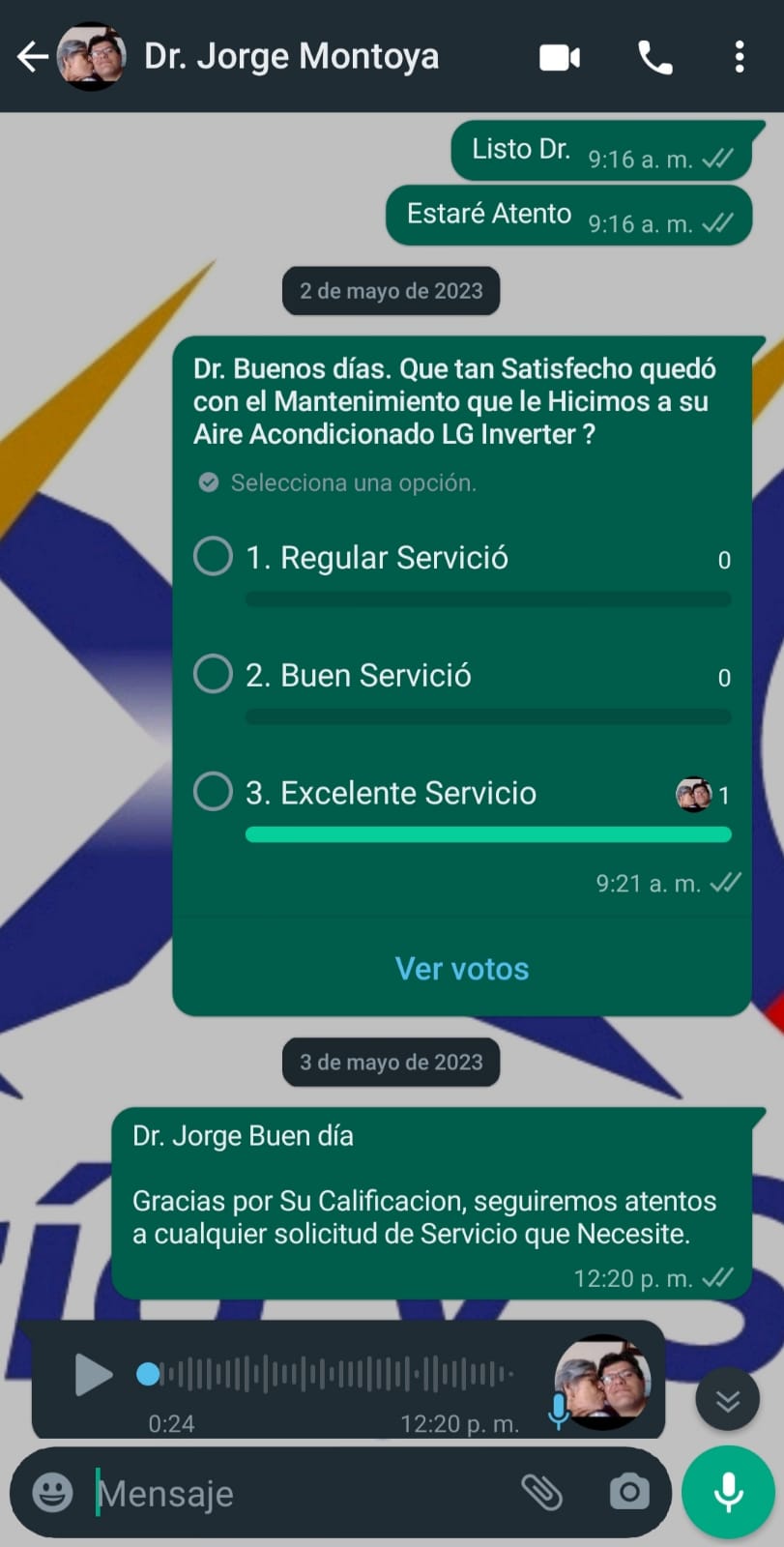Attach a file with the paperclip
Image resolution: width=784 pixels, height=1547 pixels.
[542, 1492]
